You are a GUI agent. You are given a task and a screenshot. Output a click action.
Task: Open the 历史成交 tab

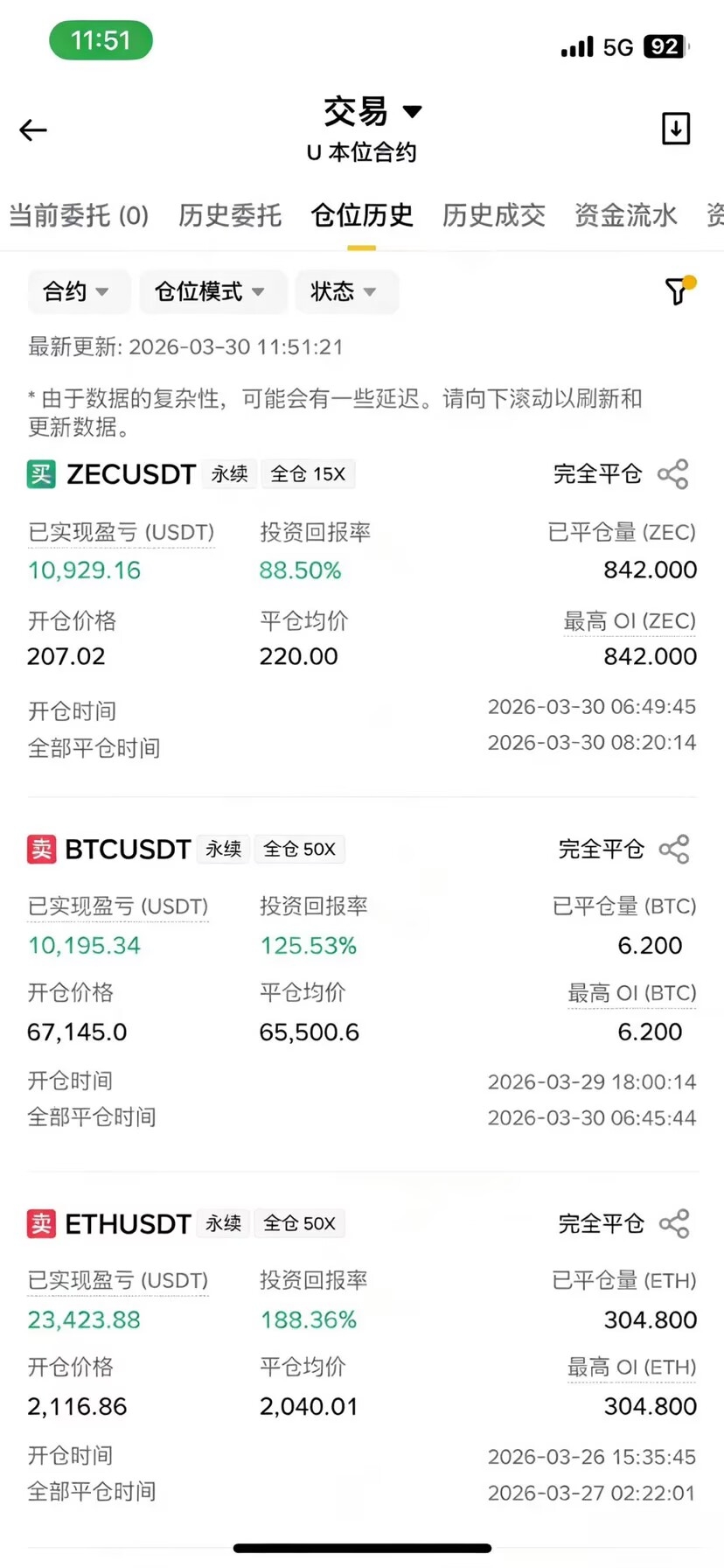494,215
